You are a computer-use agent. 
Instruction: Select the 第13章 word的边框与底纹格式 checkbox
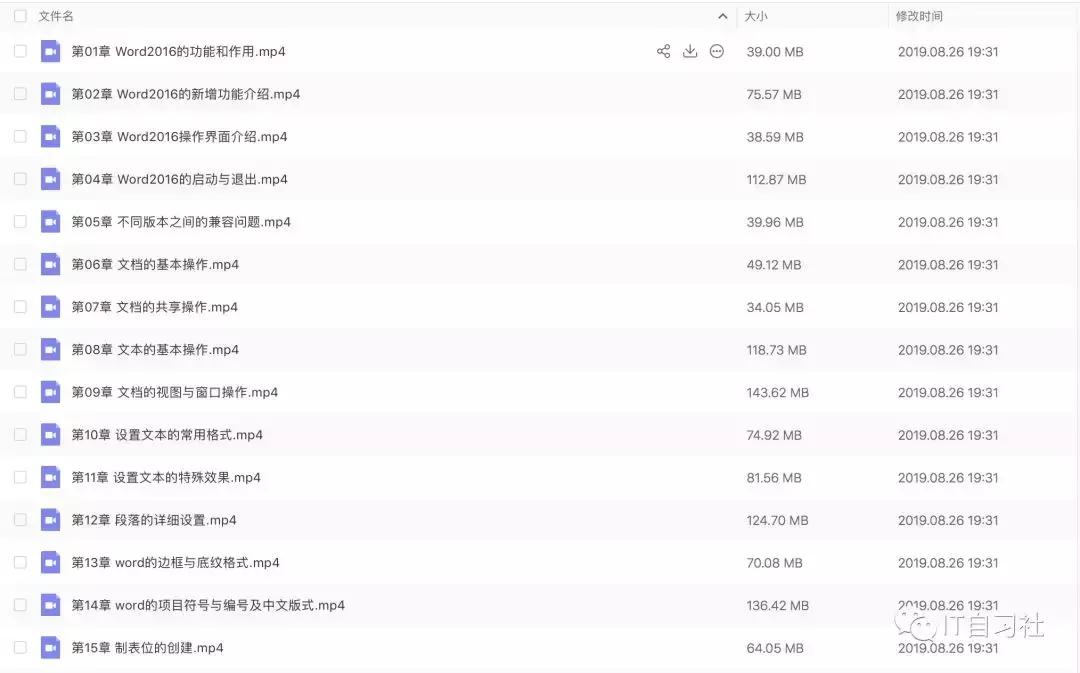(x=20, y=563)
